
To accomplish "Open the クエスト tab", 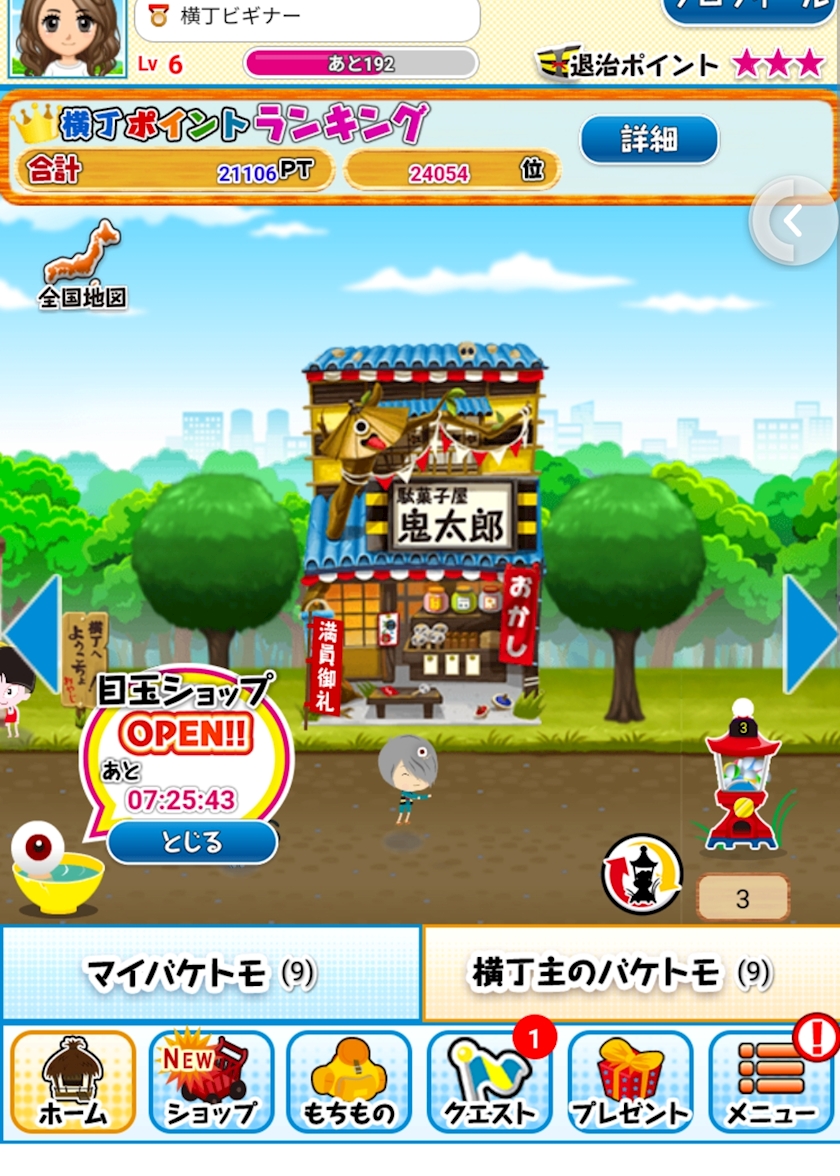I will click(x=489, y=1081).
